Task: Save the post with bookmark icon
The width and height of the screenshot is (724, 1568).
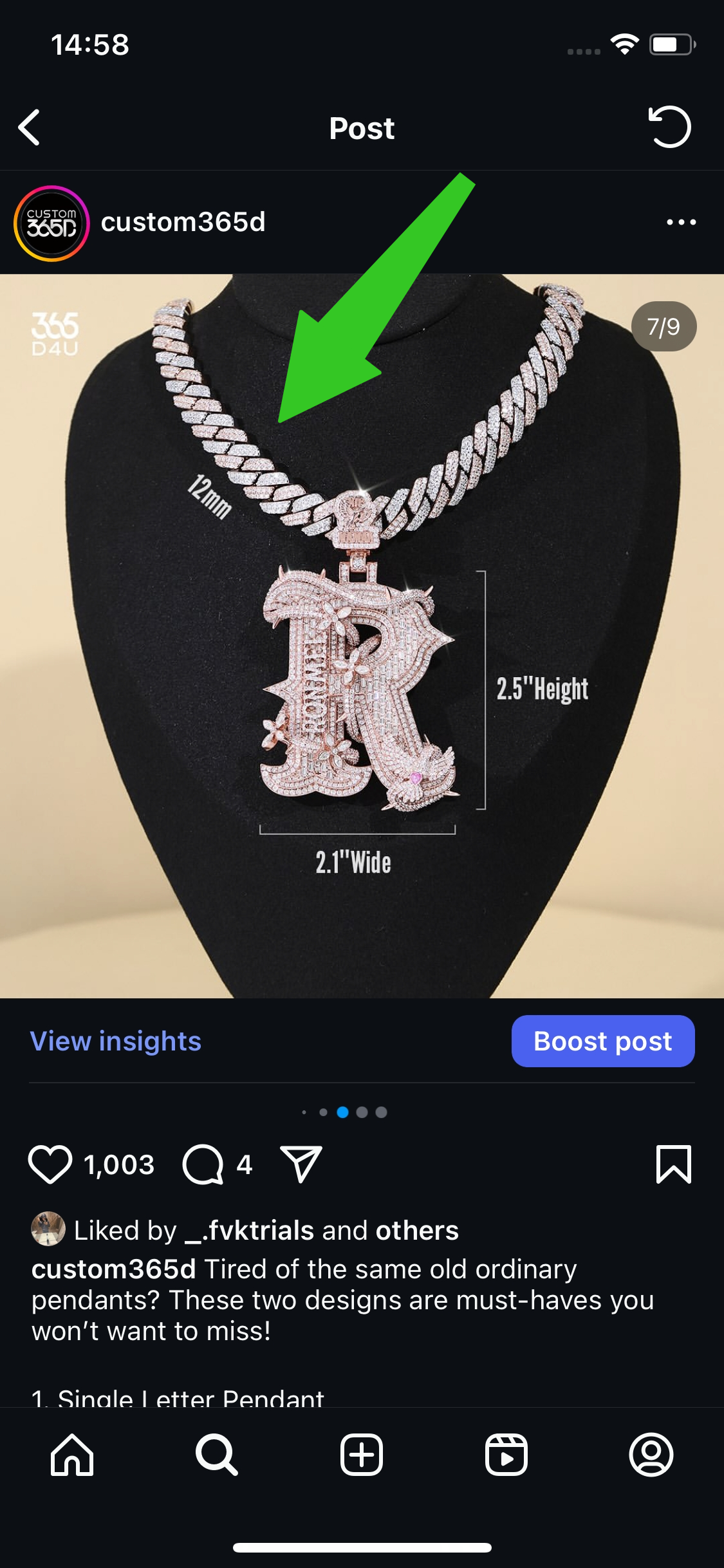Action: point(673,1164)
